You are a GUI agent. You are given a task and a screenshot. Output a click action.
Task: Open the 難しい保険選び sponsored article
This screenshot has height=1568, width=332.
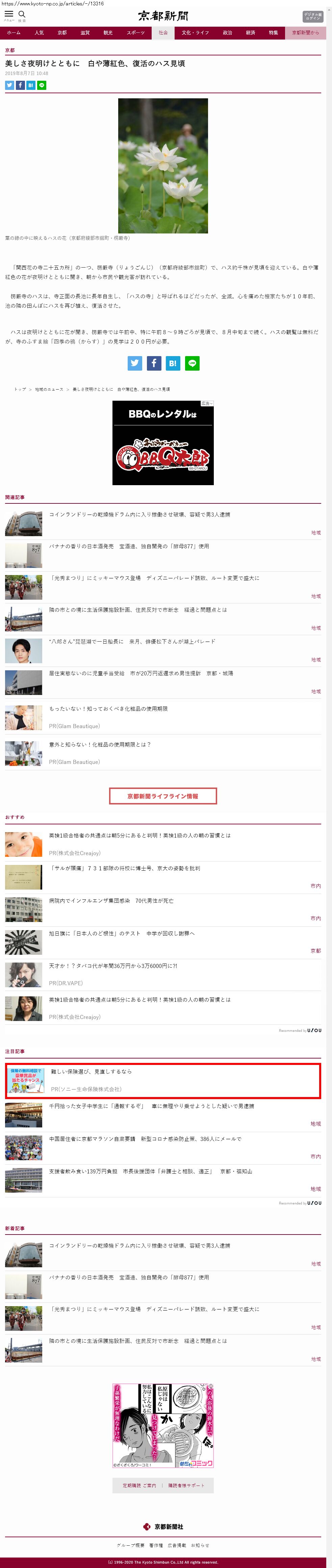click(x=91, y=1071)
